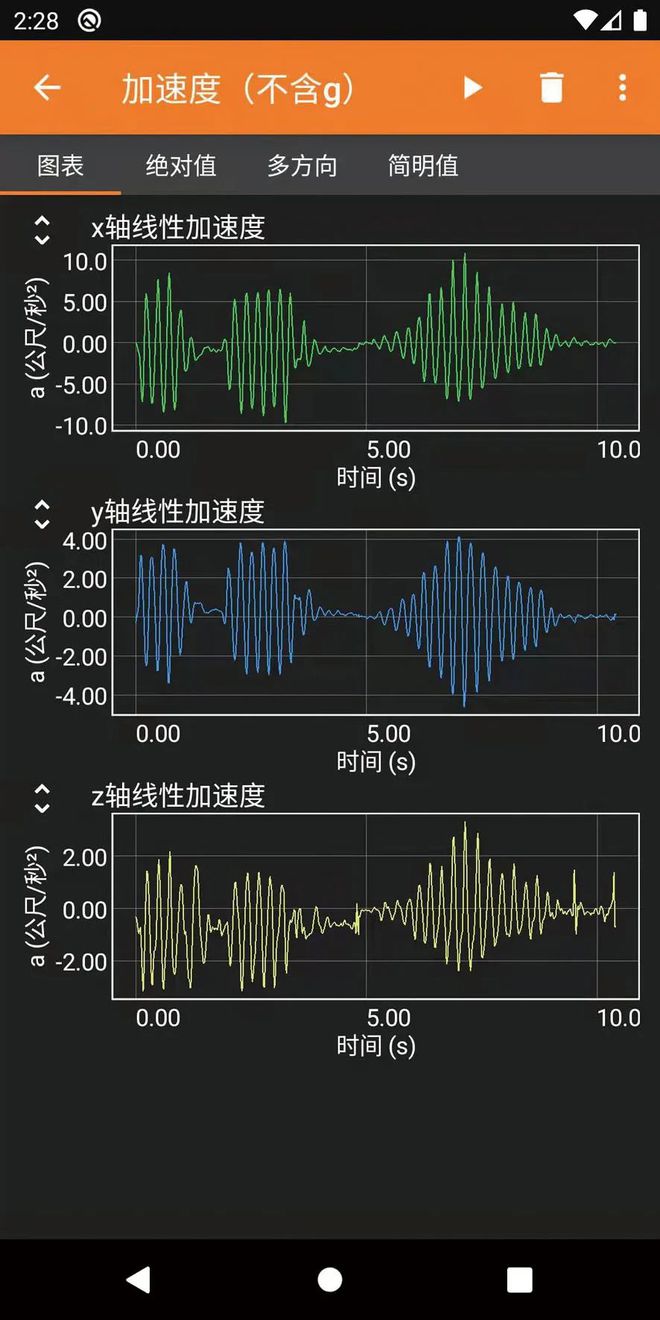Open the three-dot overflow menu
The image size is (660, 1320).
click(622, 88)
